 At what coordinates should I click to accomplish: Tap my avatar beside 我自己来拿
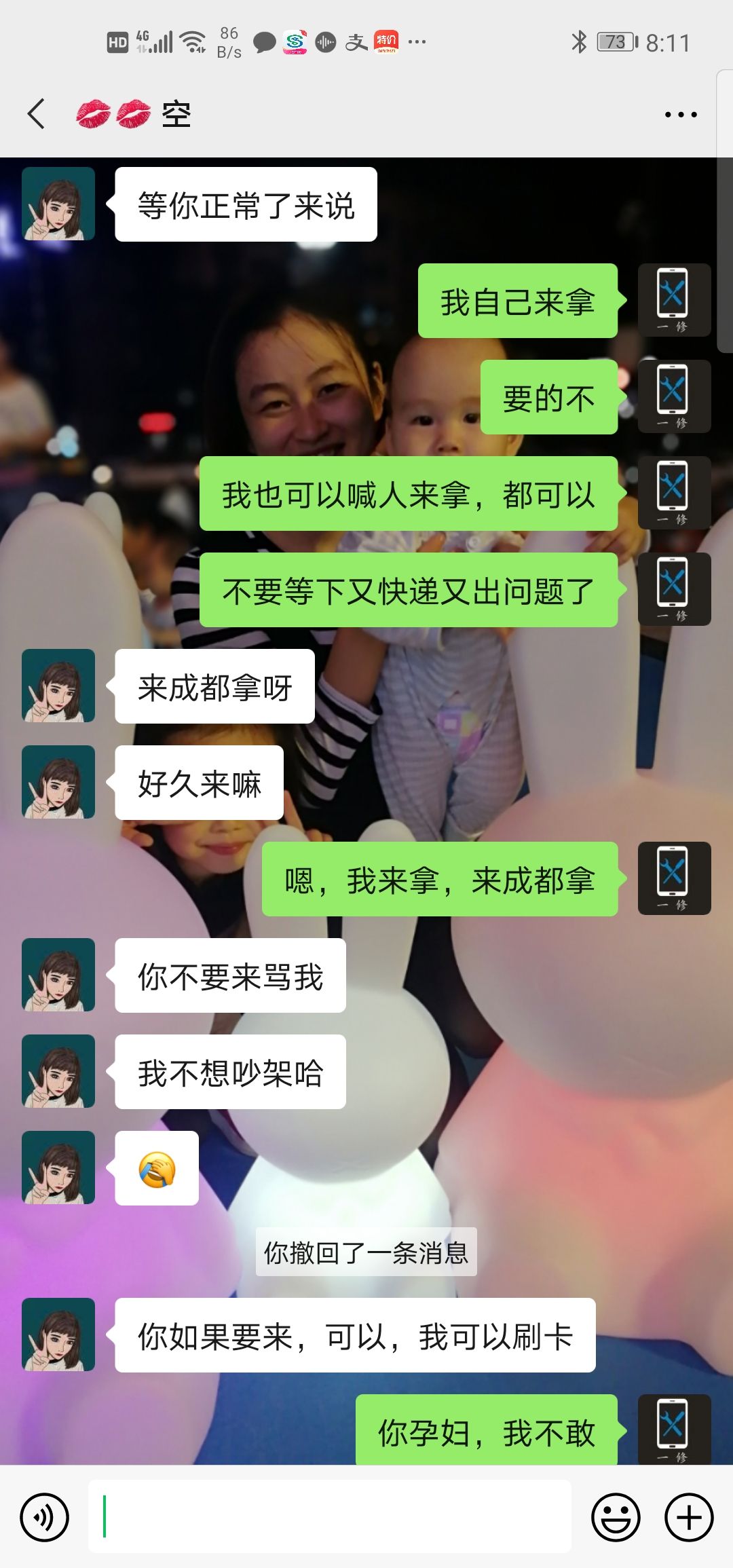[674, 300]
